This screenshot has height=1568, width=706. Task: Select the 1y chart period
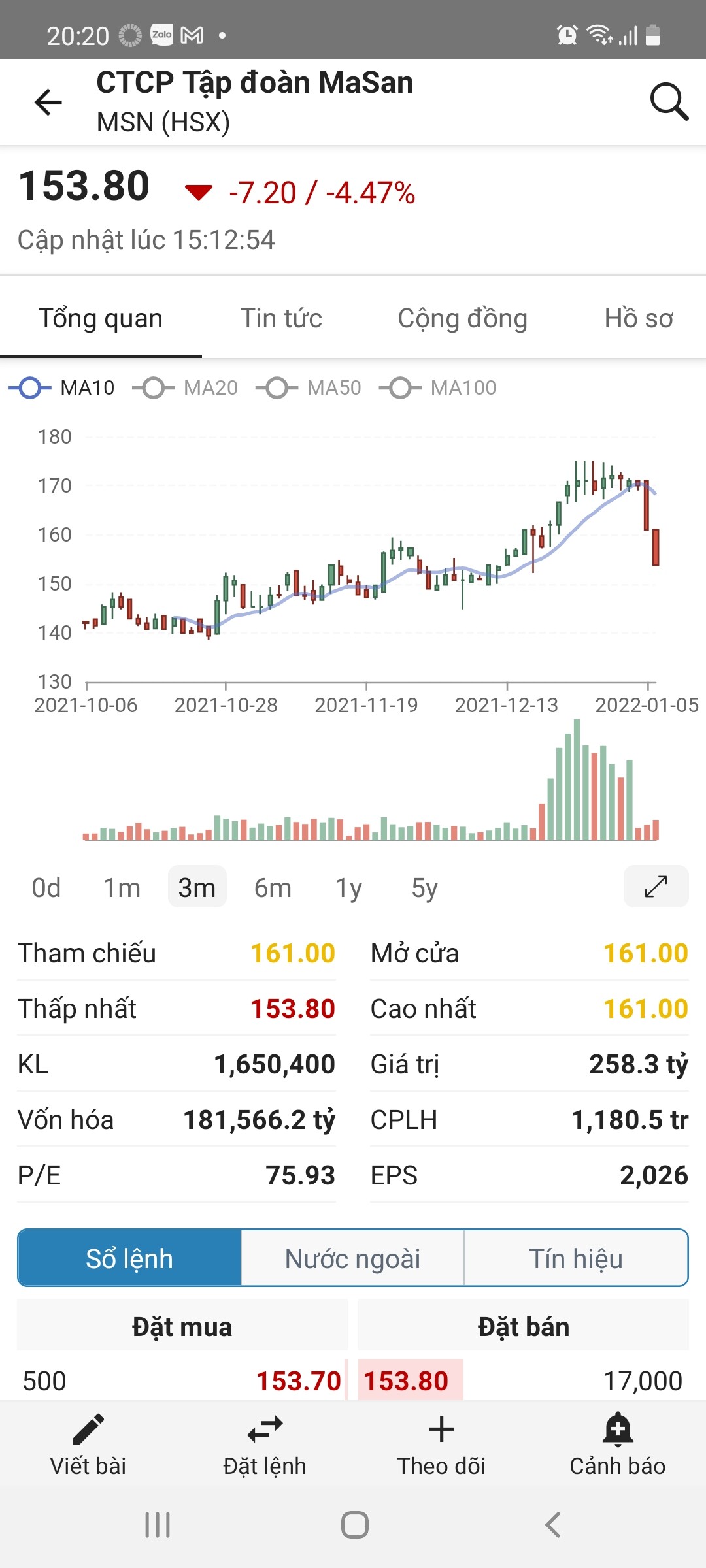tap(348, 888)
